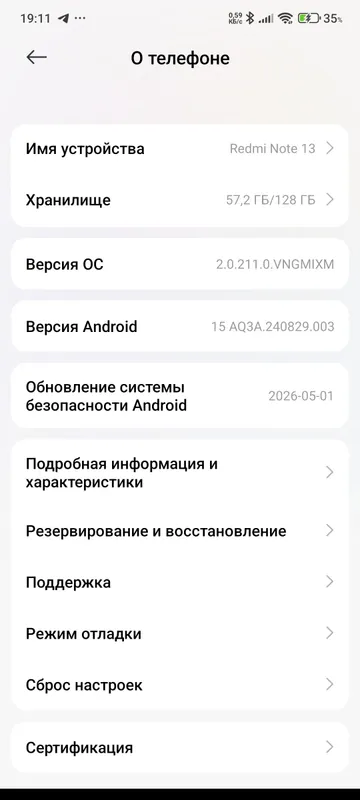Tap the Версия ОС row

[179, 264]
